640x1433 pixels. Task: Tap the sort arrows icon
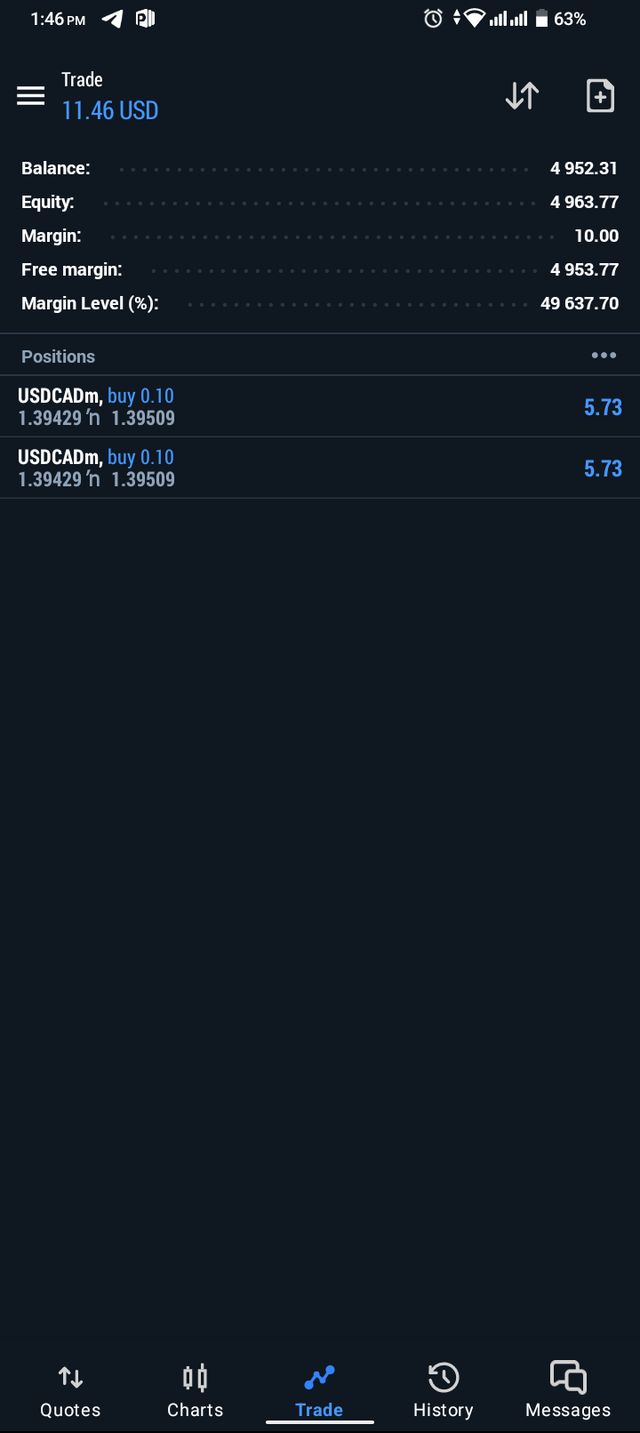522,96
